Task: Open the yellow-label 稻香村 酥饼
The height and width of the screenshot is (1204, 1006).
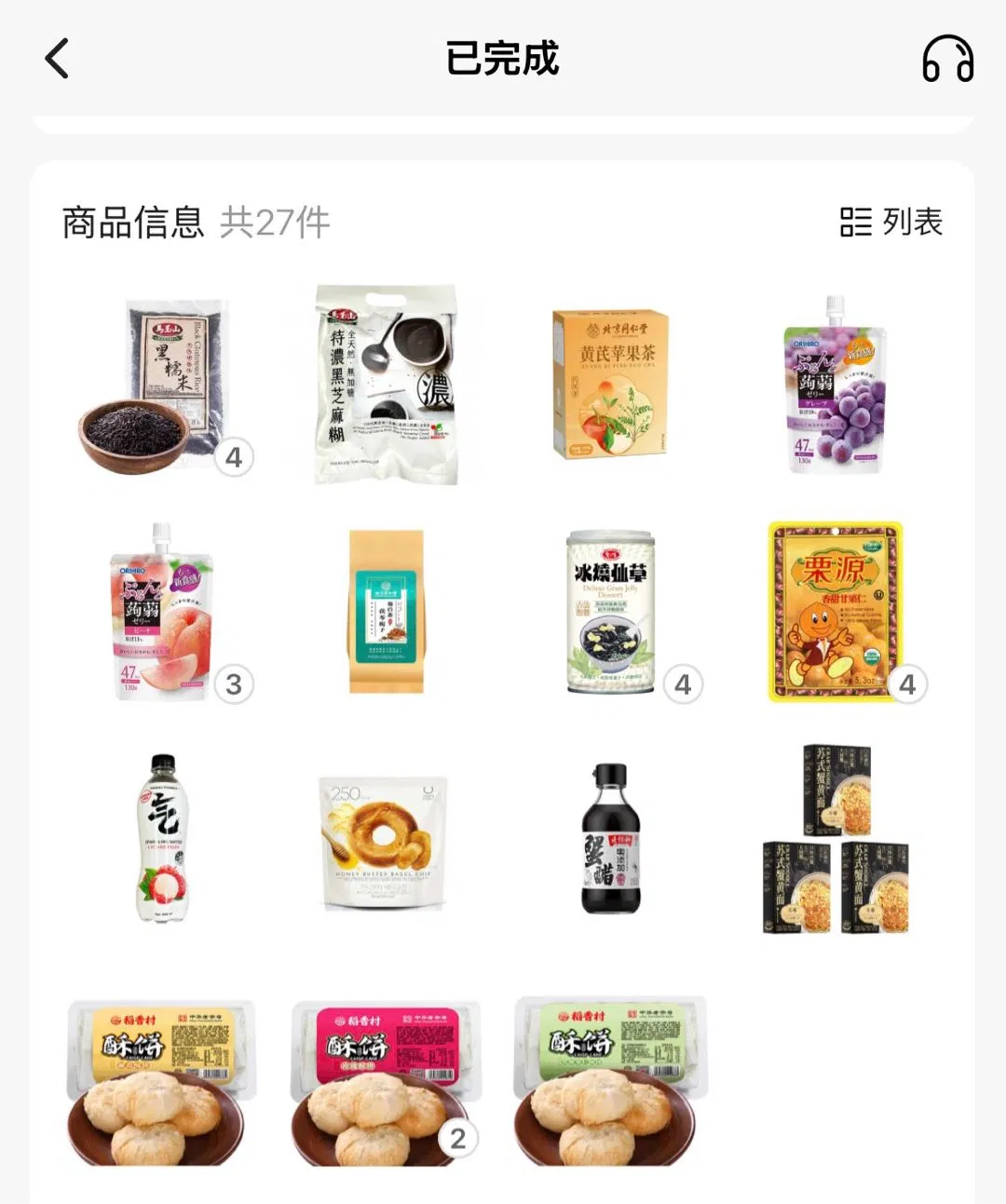Action: (160, 1080)
